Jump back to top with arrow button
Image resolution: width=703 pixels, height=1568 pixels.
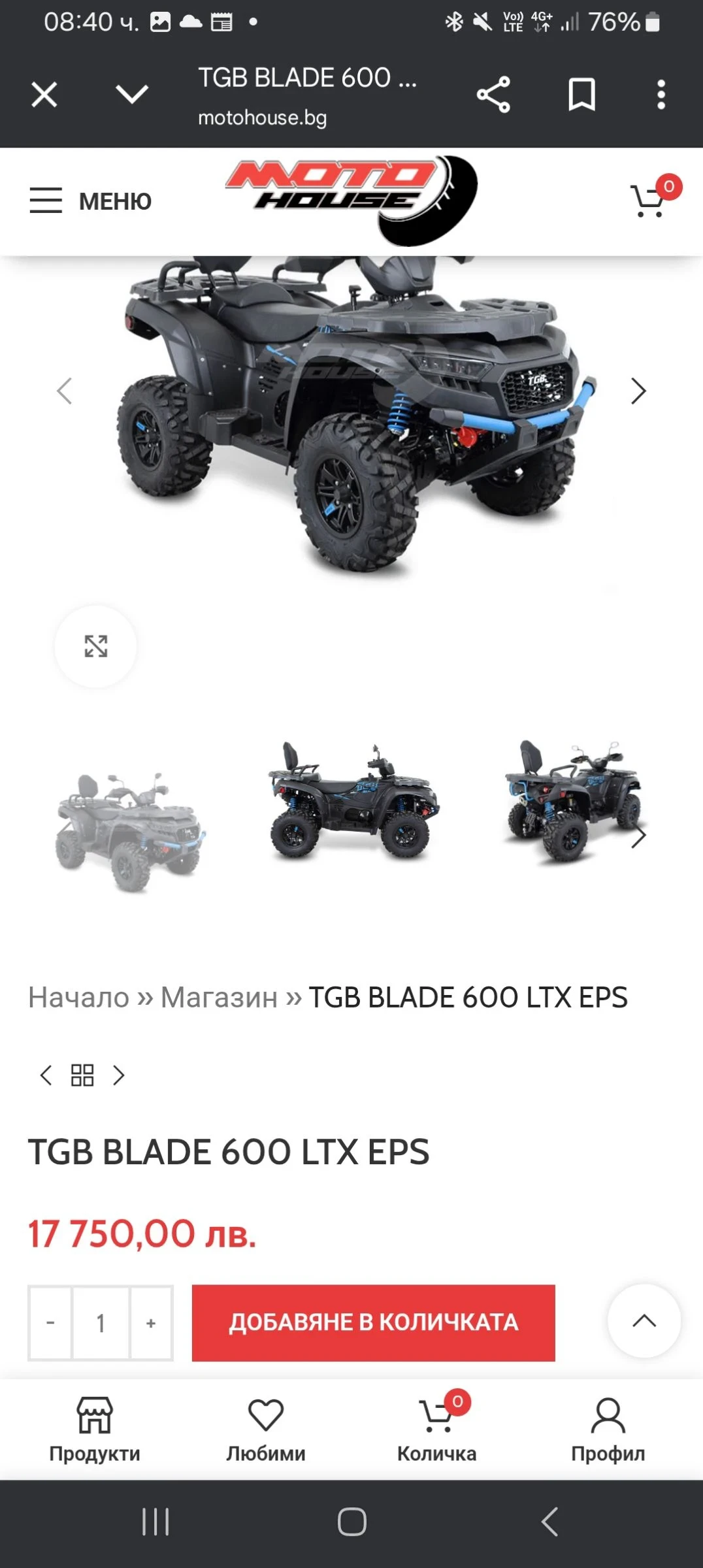pos(644,1320)
